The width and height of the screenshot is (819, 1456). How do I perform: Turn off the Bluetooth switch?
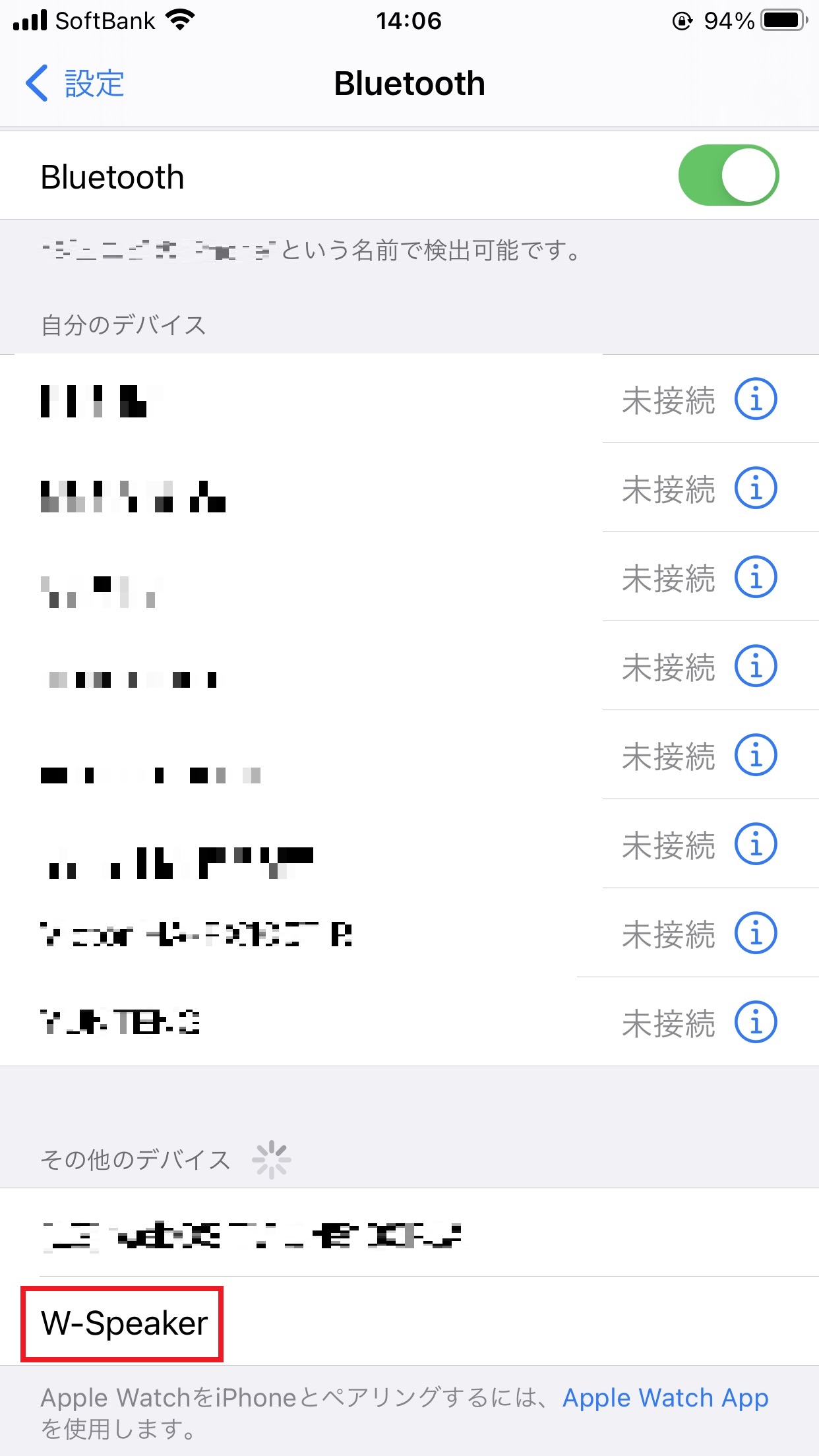728,175
